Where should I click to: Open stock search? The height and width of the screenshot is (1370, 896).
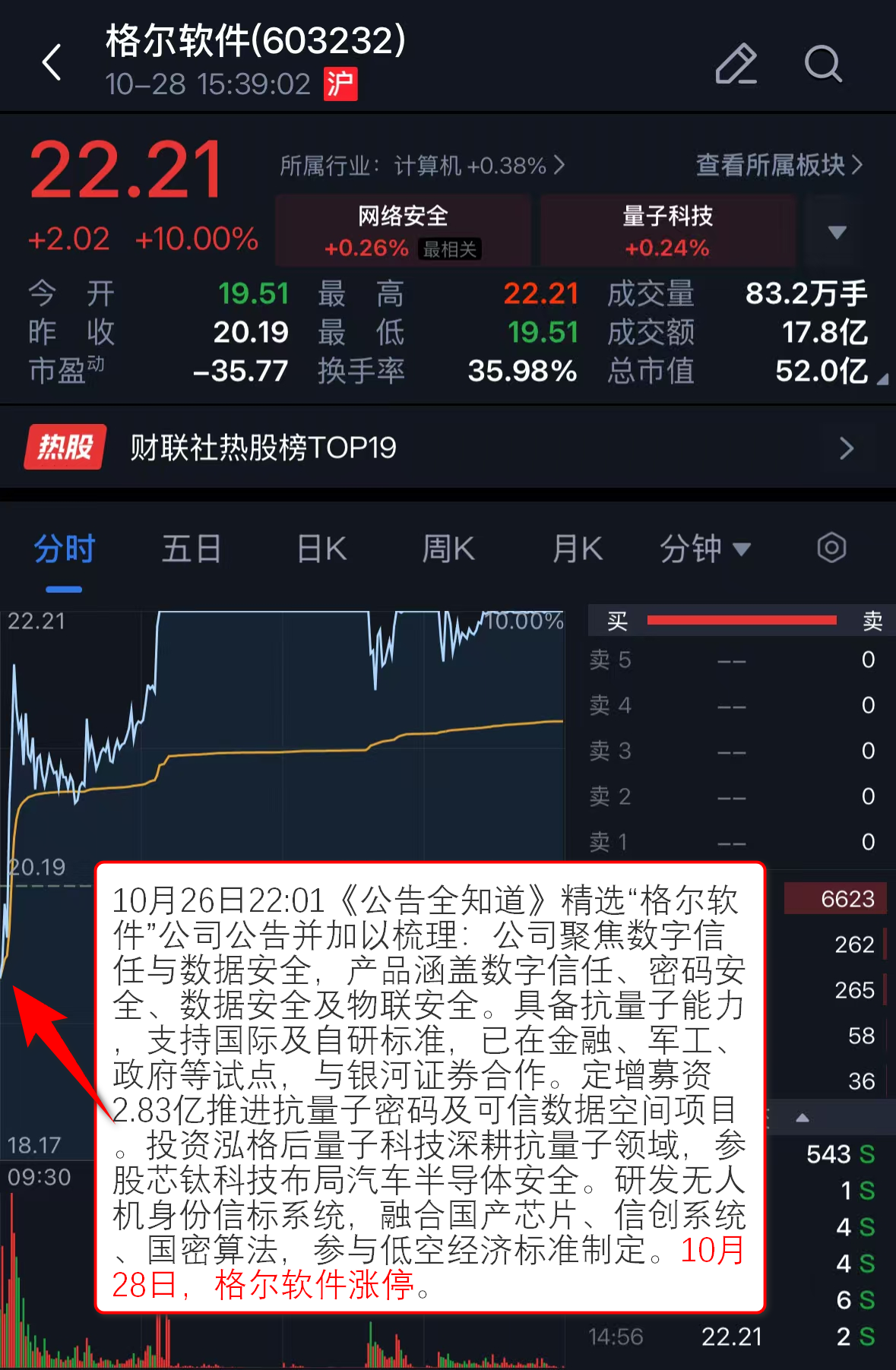coord(823,64)
